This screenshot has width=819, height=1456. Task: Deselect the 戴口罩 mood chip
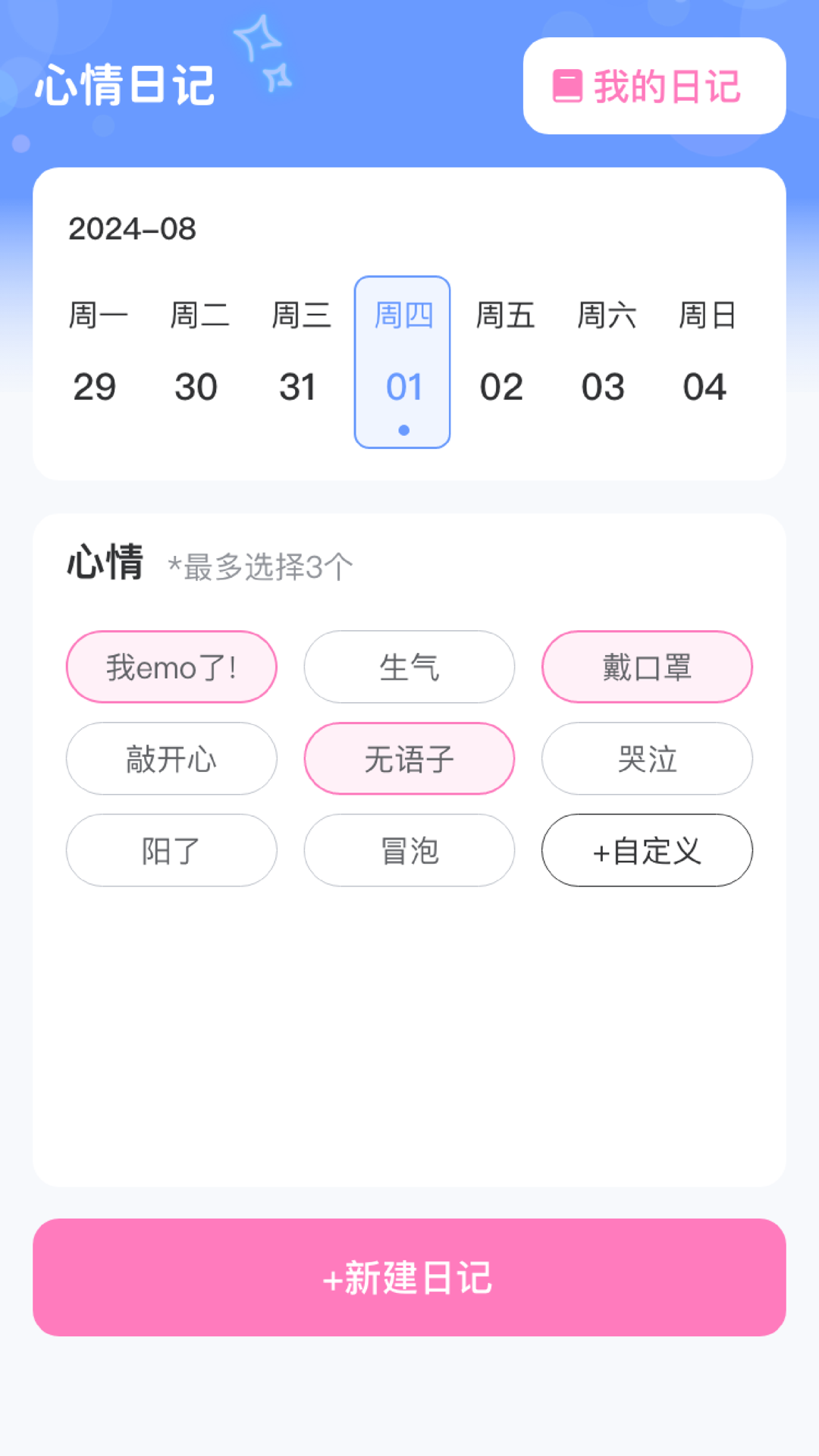pyautogui.click(x=647, y=667)
